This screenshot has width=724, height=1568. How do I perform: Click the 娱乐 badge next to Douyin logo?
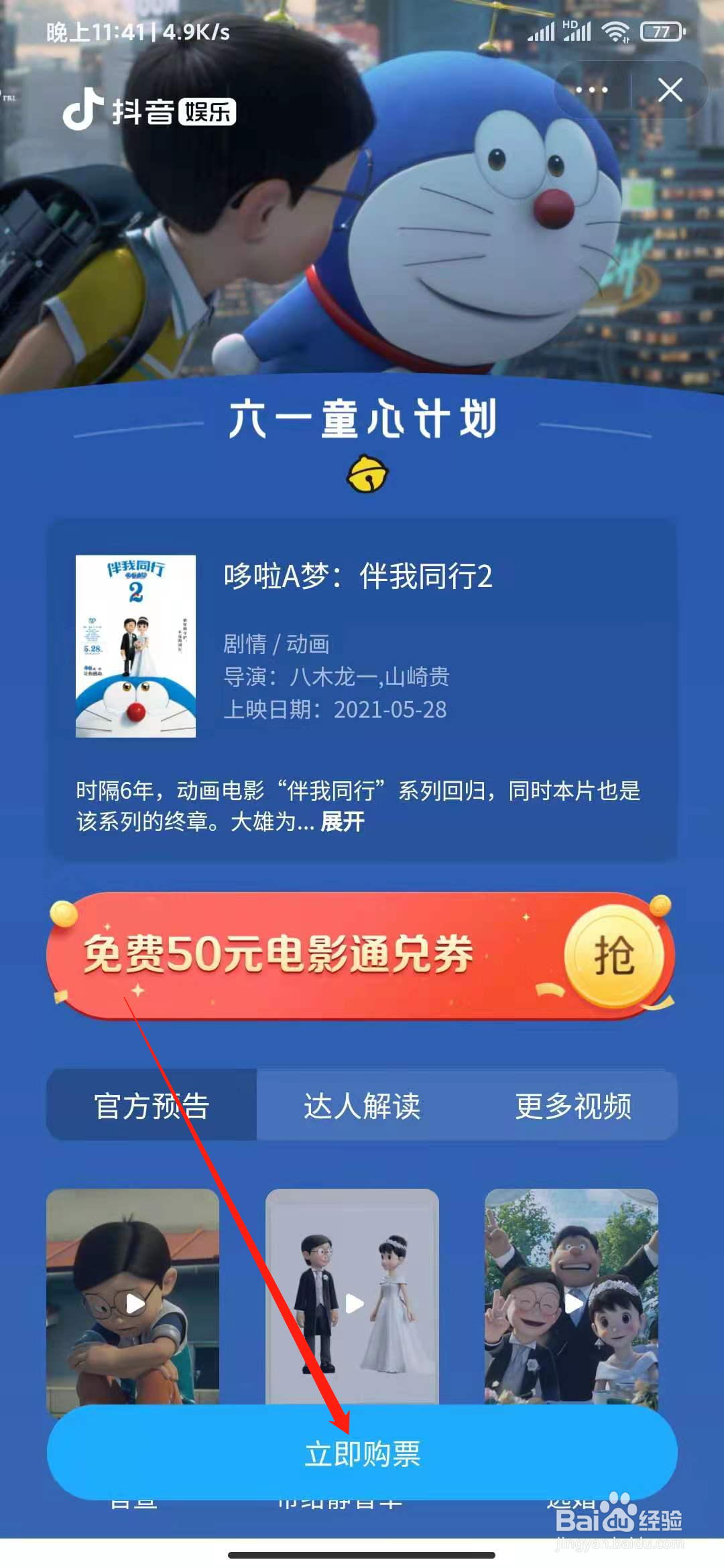pos(209,114)
